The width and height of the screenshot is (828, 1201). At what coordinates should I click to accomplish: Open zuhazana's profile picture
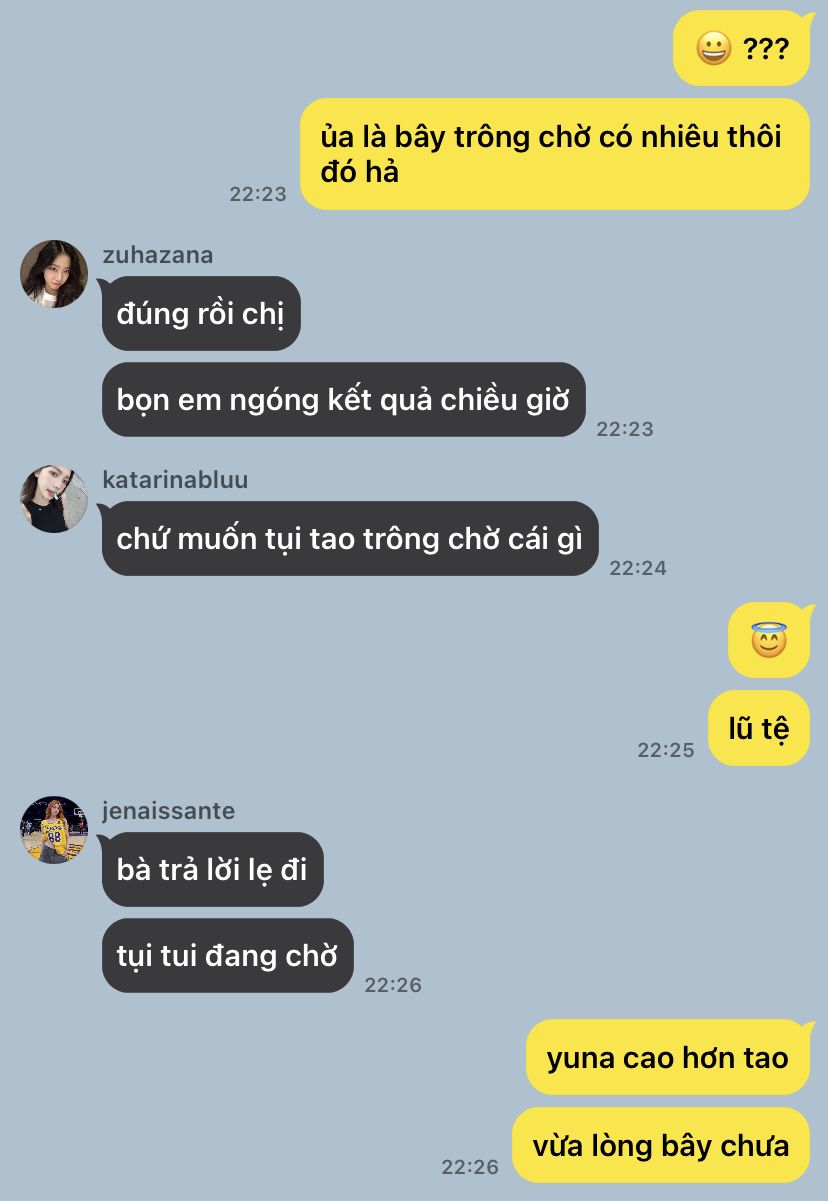54,274
